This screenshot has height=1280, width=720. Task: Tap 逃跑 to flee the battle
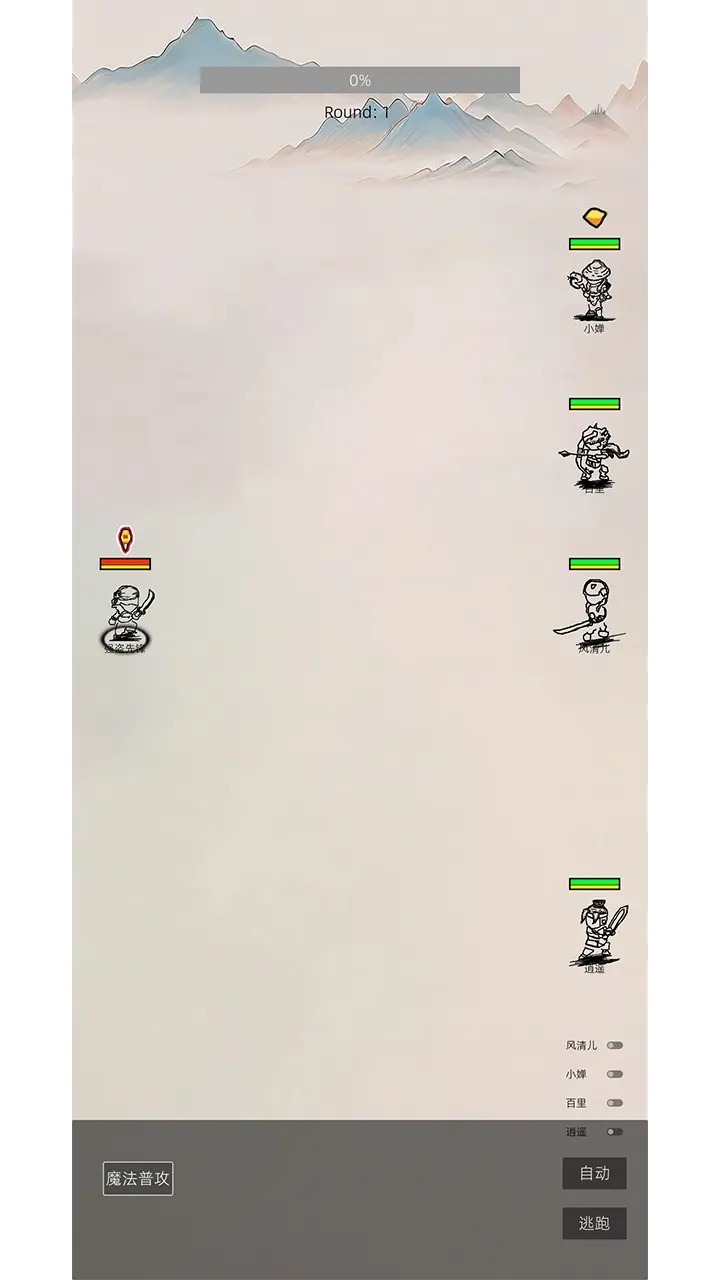[x=594, y=1223]
